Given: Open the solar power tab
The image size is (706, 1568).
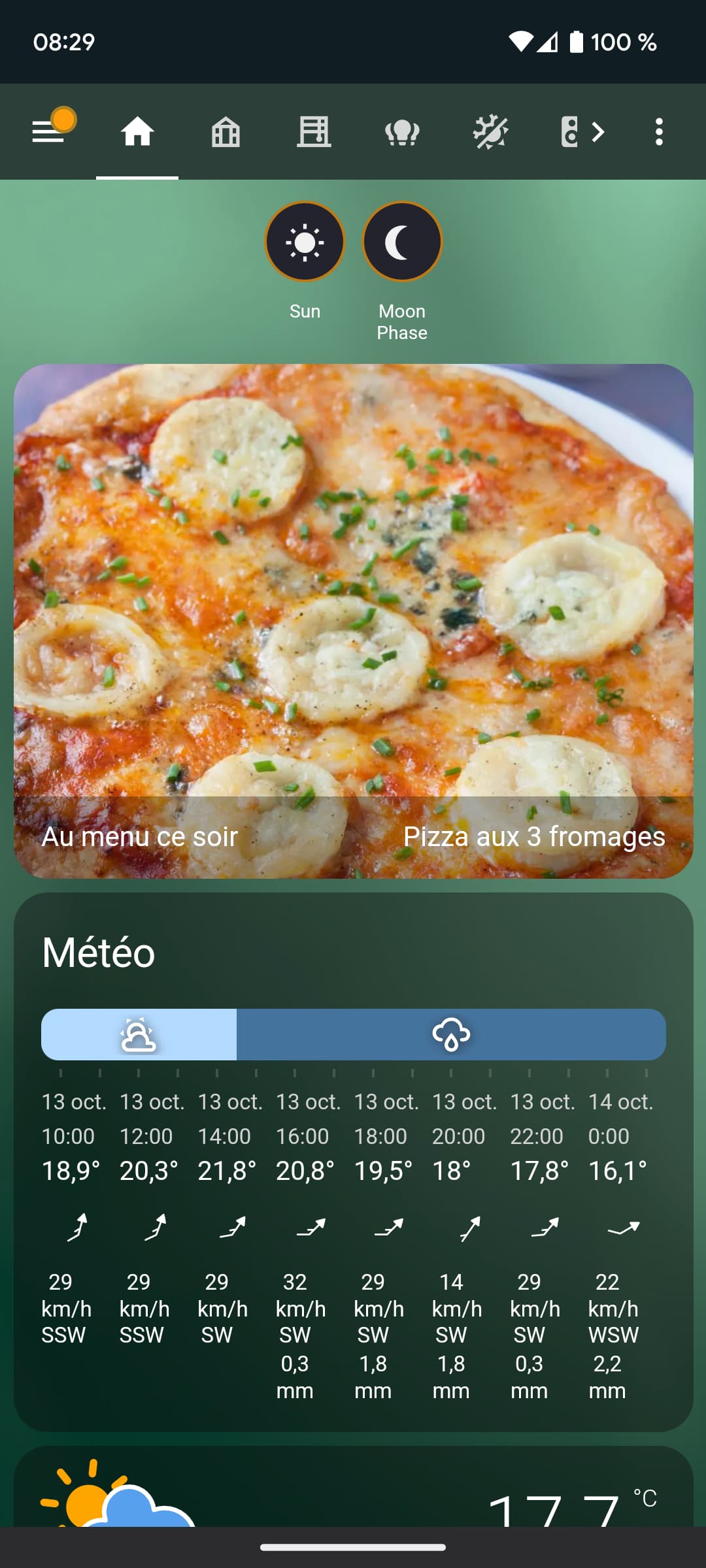Looking at the screenshot, I should (x=490, y=132).
